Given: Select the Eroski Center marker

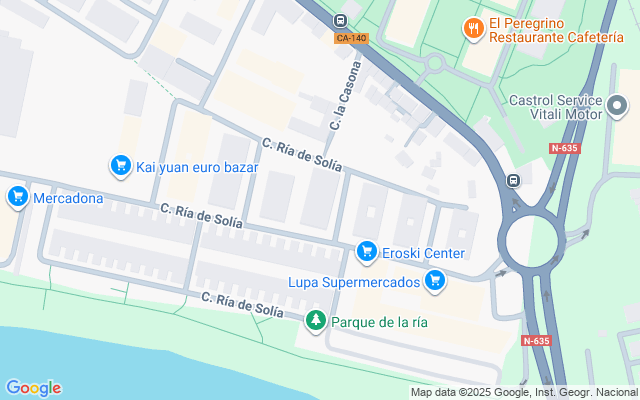Looking at the screenshot, I should [x=367, y=252].
